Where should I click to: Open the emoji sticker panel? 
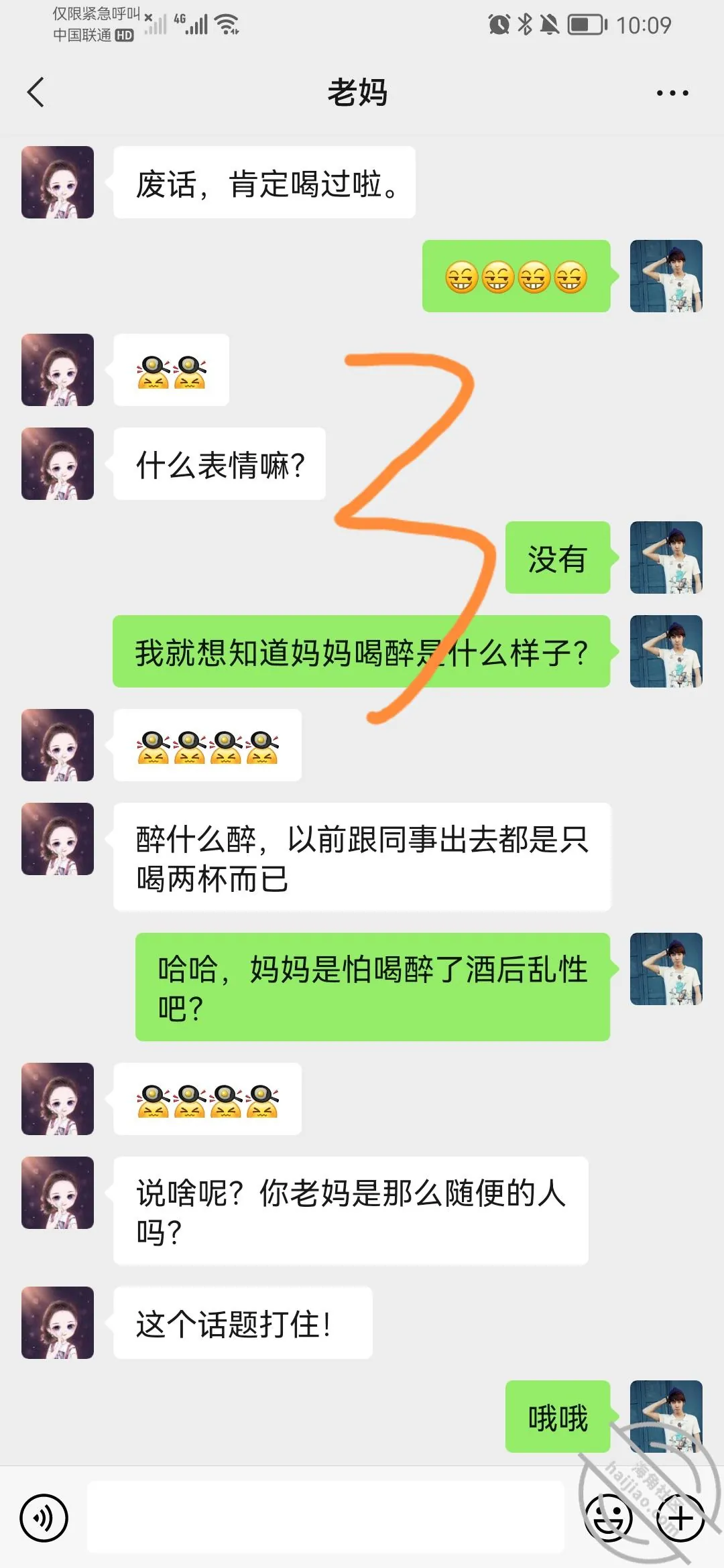(609, 1518)
